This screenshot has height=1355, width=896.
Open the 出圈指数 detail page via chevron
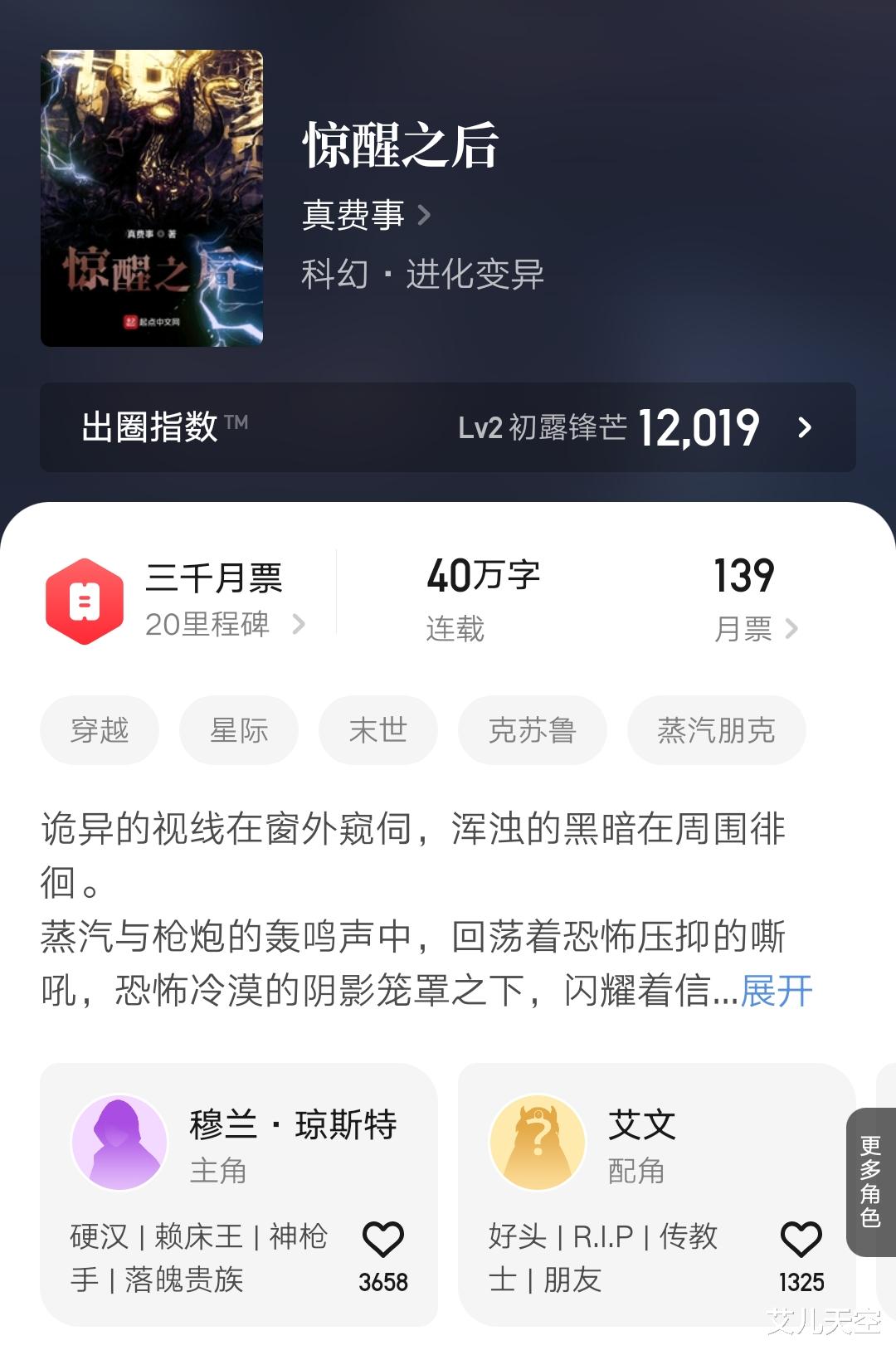tap(803, 428)
